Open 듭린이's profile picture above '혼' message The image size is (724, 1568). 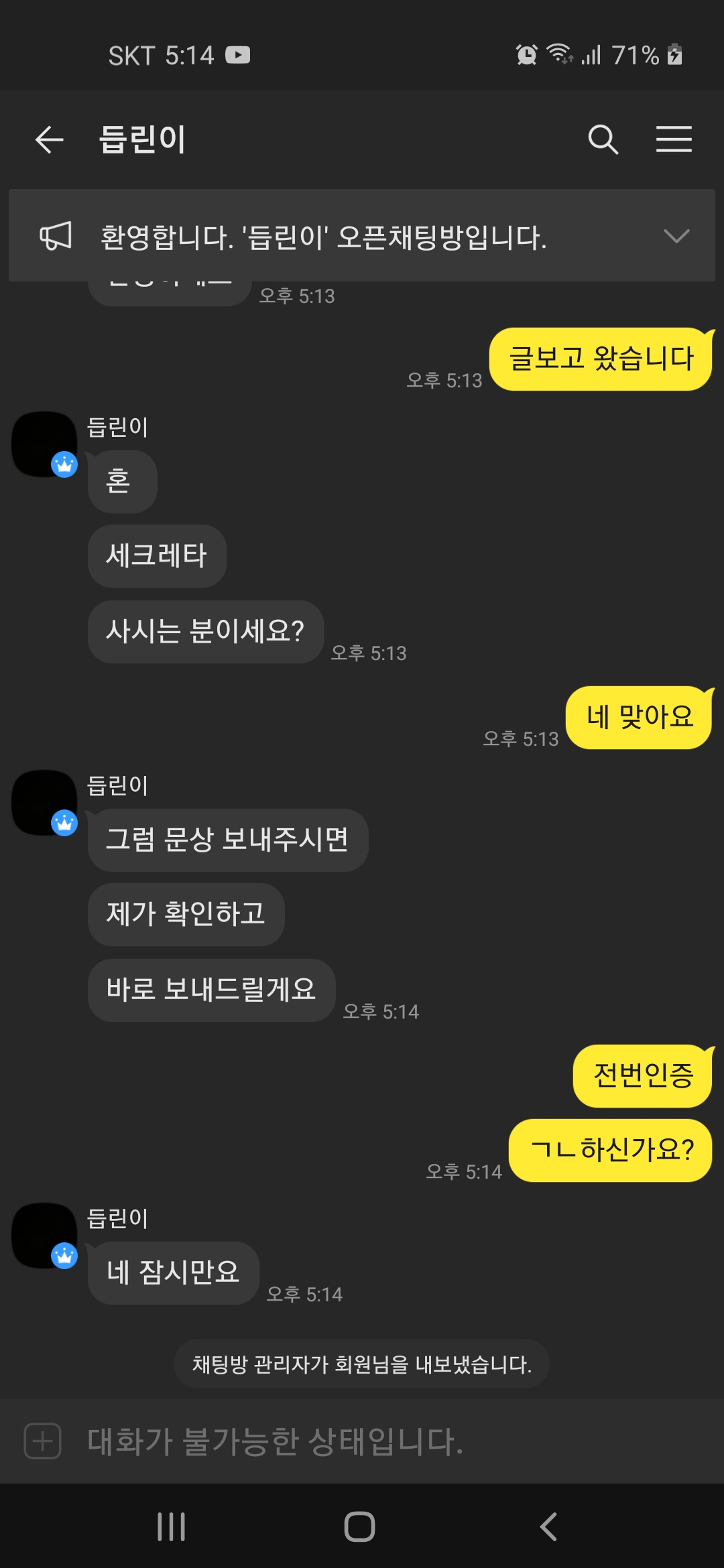point(44,444)
